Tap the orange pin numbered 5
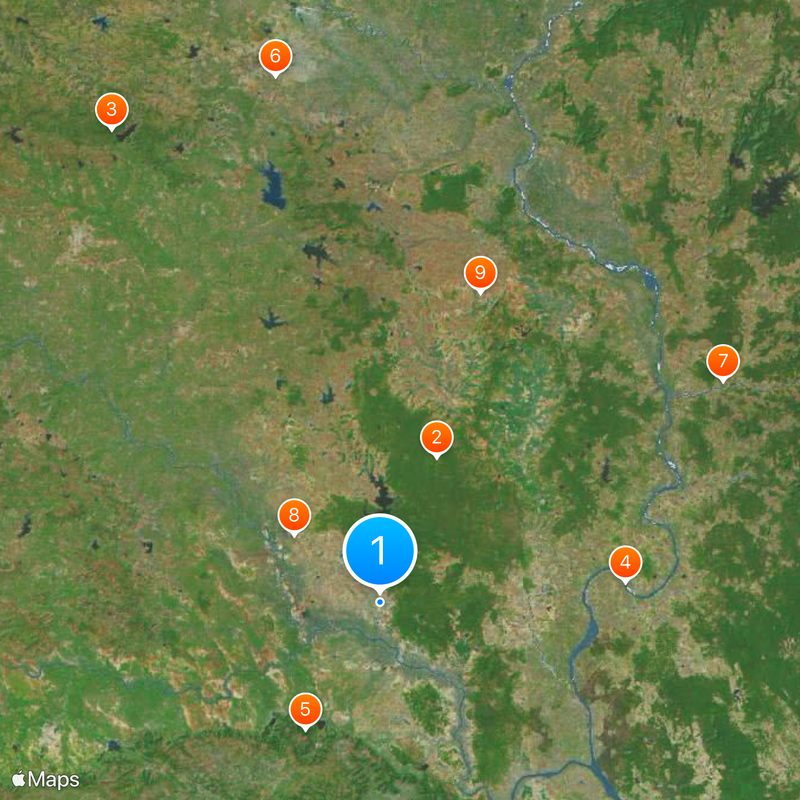The width and height of the screenshot is (800, 800). [306, 711]
